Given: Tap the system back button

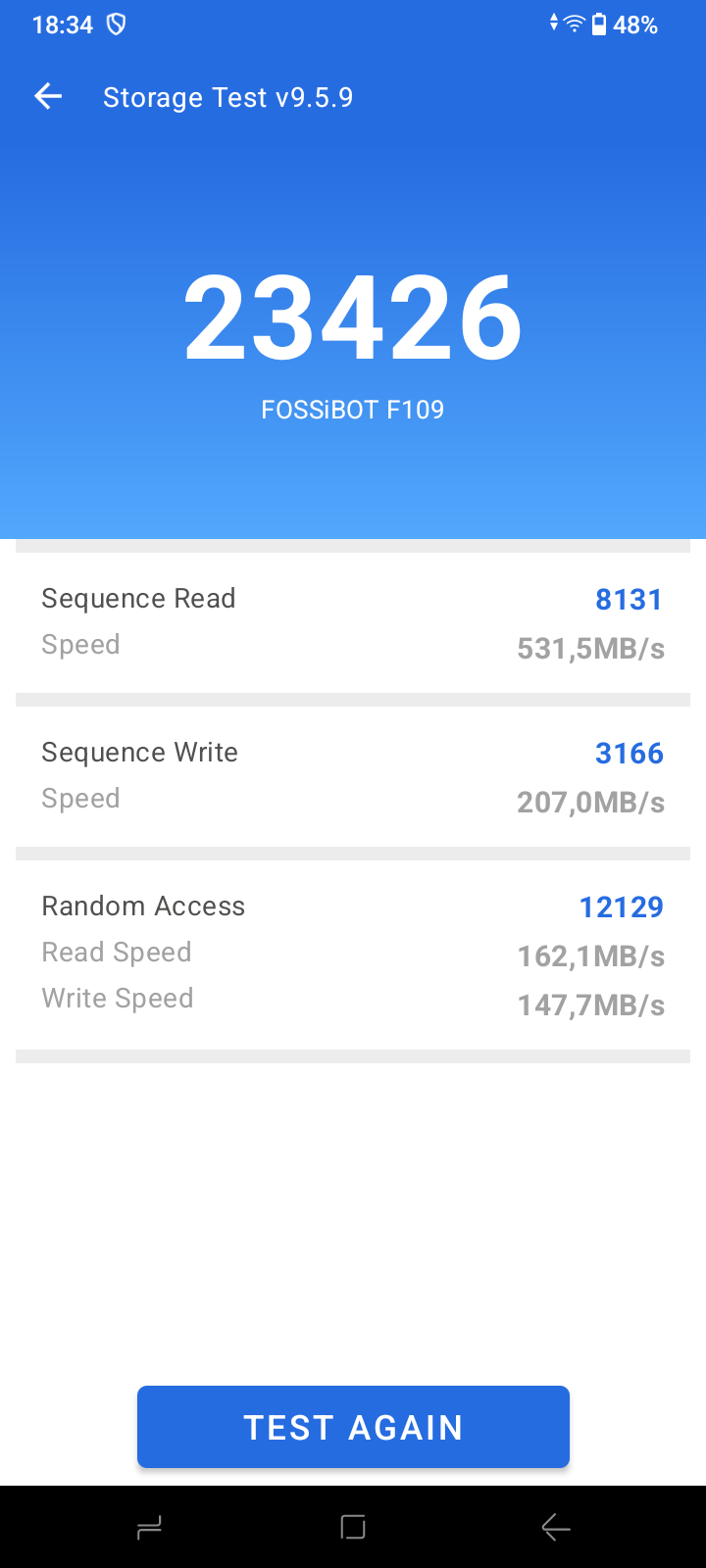Looking at the screenshot, I should click(556, 1527).
